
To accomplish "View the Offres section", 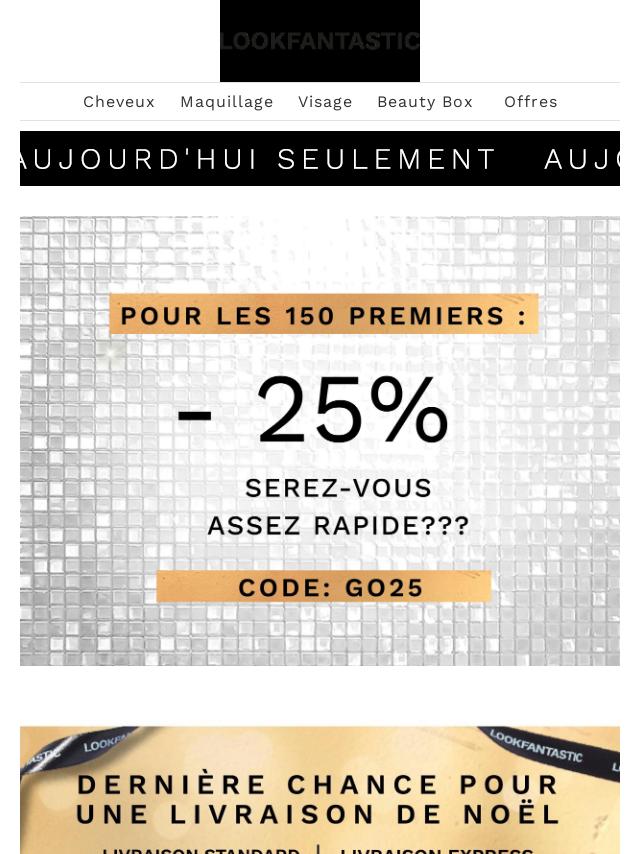I will pyautogui.click(x=531, y=102).
